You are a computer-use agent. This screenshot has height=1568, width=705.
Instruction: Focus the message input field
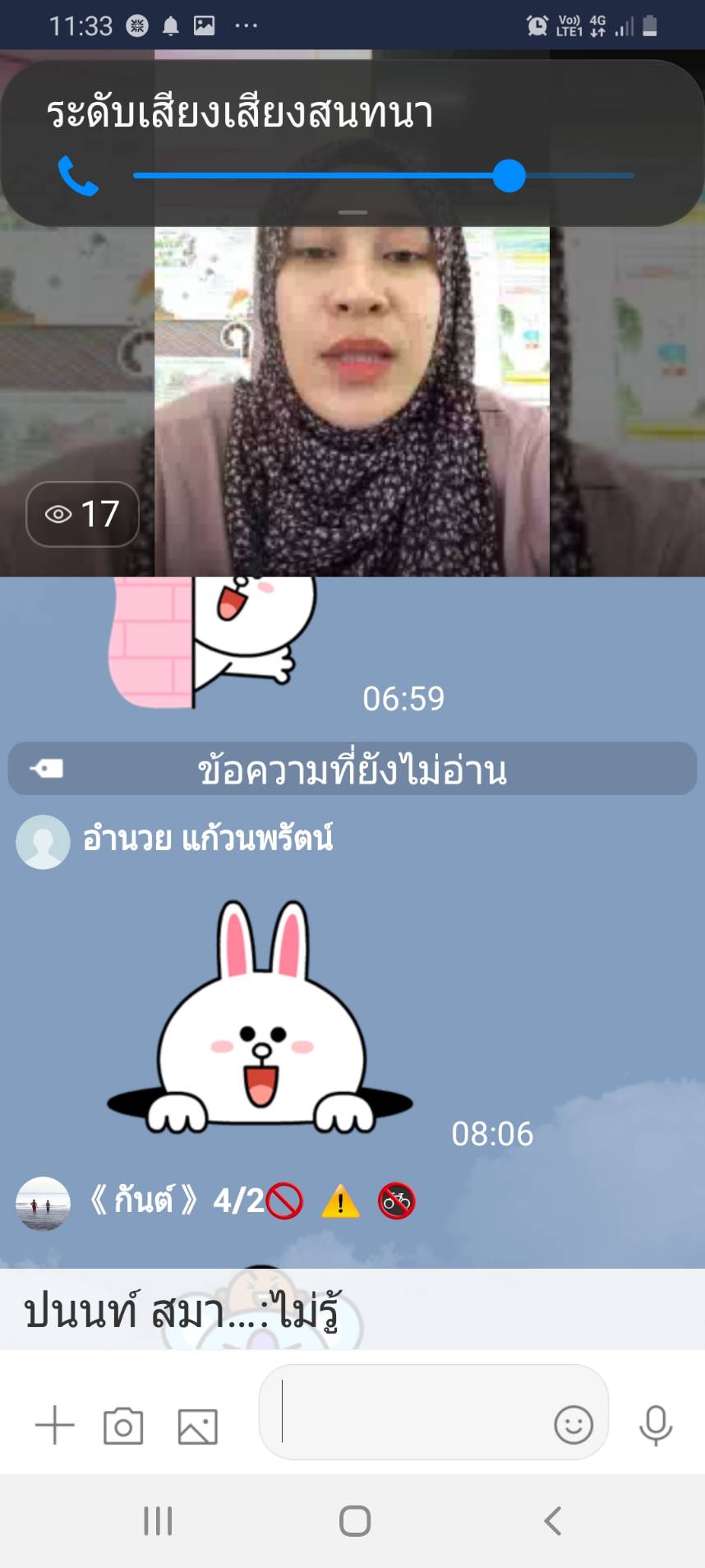(411, 1412)
